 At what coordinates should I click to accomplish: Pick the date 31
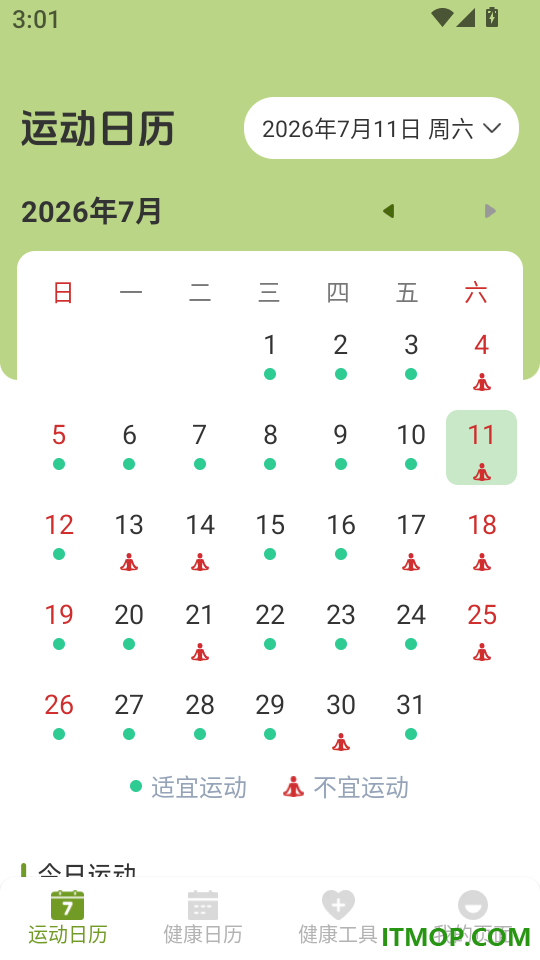(411, 718)
